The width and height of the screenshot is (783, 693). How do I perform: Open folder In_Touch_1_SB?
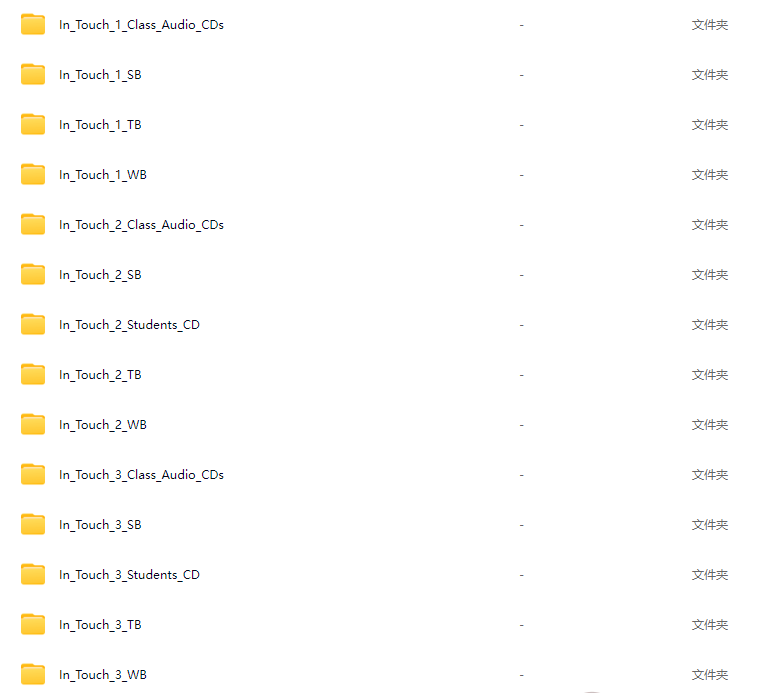pyautogui.click(x=100, y=75)
